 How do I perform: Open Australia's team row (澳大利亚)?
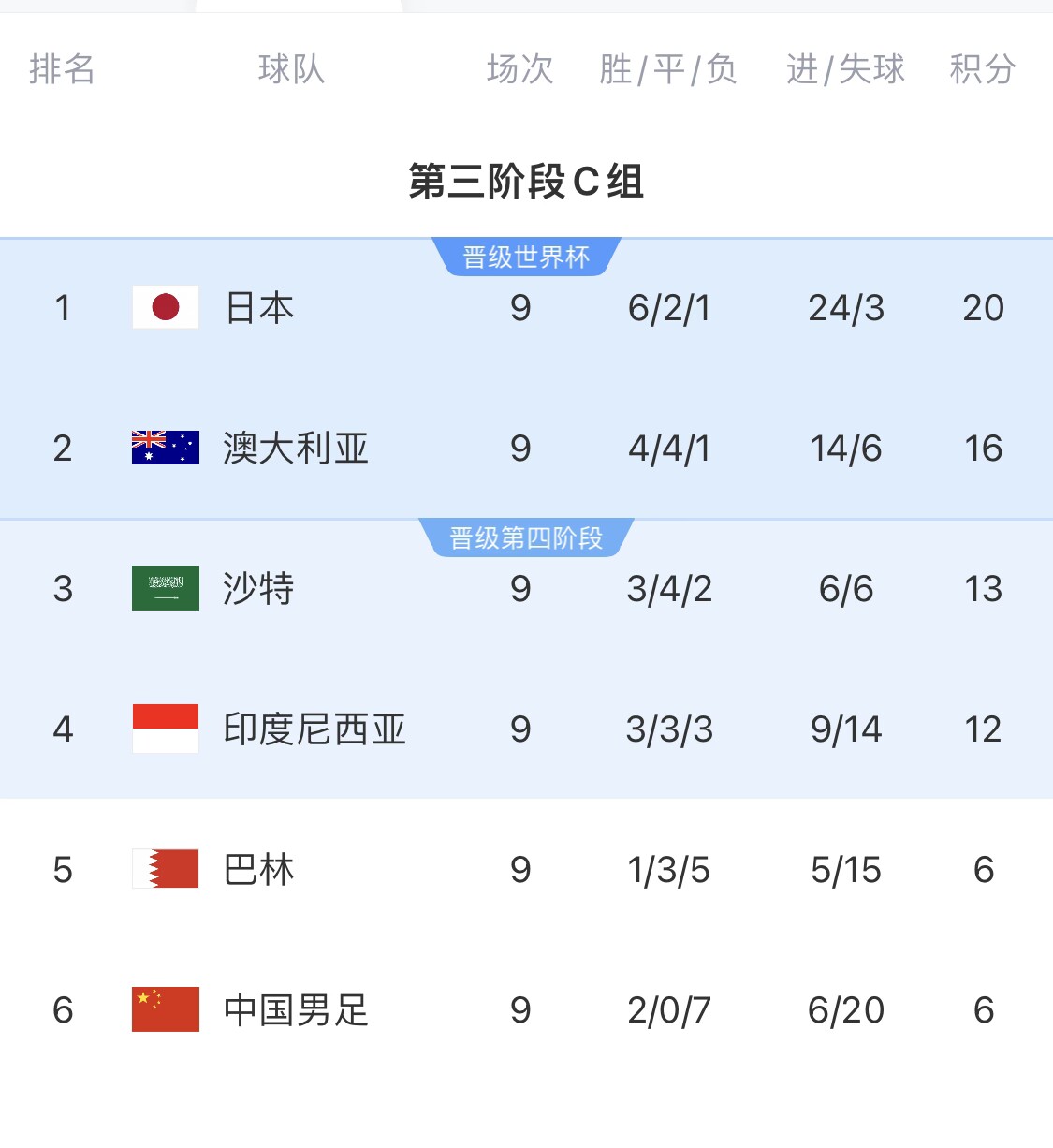point(296,449)
